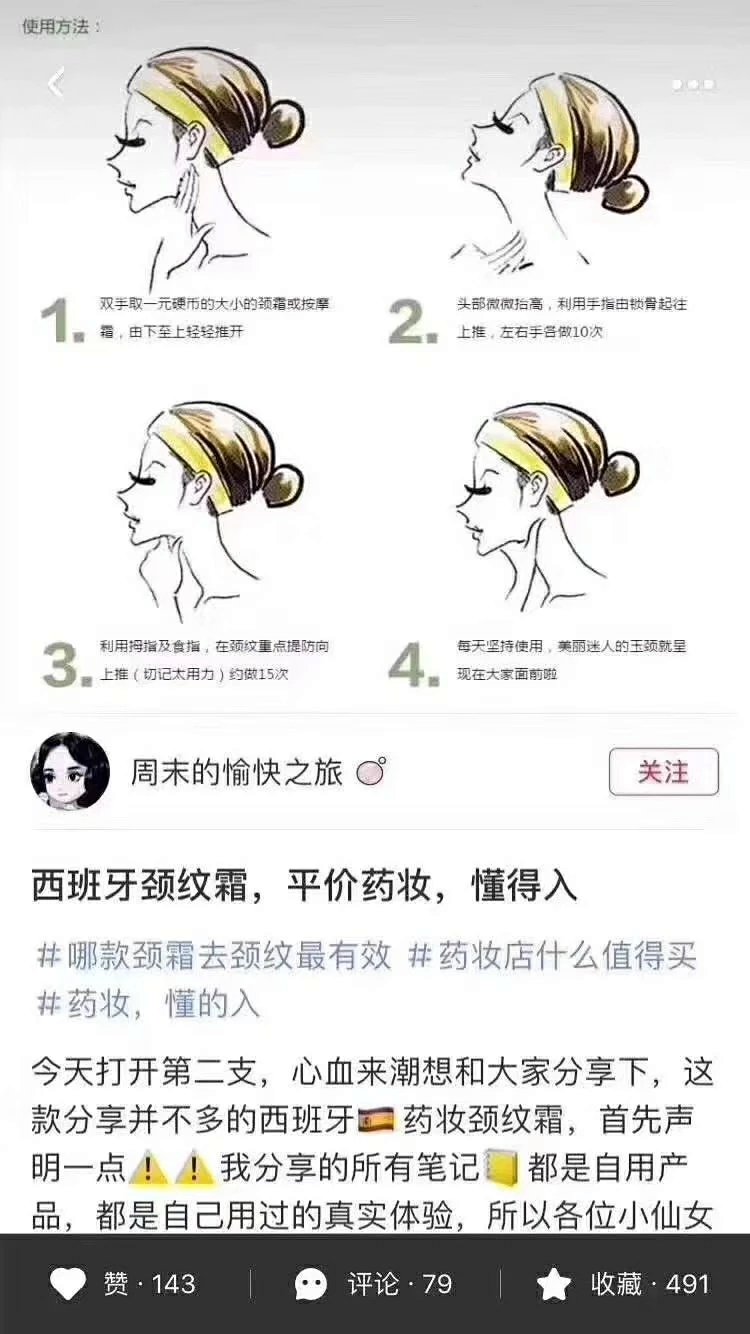Tap the 关注 follow button

[663, 772]
